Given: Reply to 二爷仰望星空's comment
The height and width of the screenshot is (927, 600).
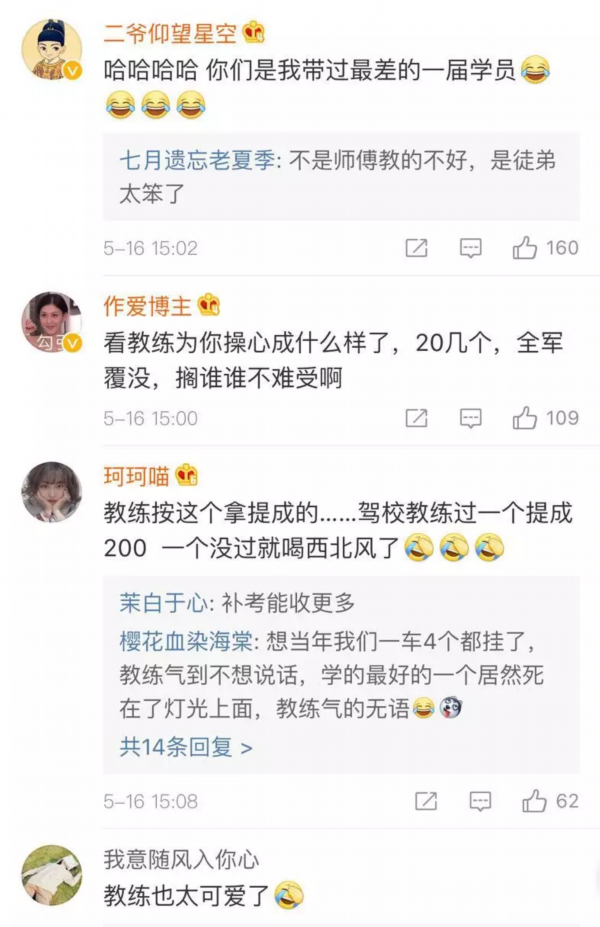Looking at the screenshot, I should (471, 249).
